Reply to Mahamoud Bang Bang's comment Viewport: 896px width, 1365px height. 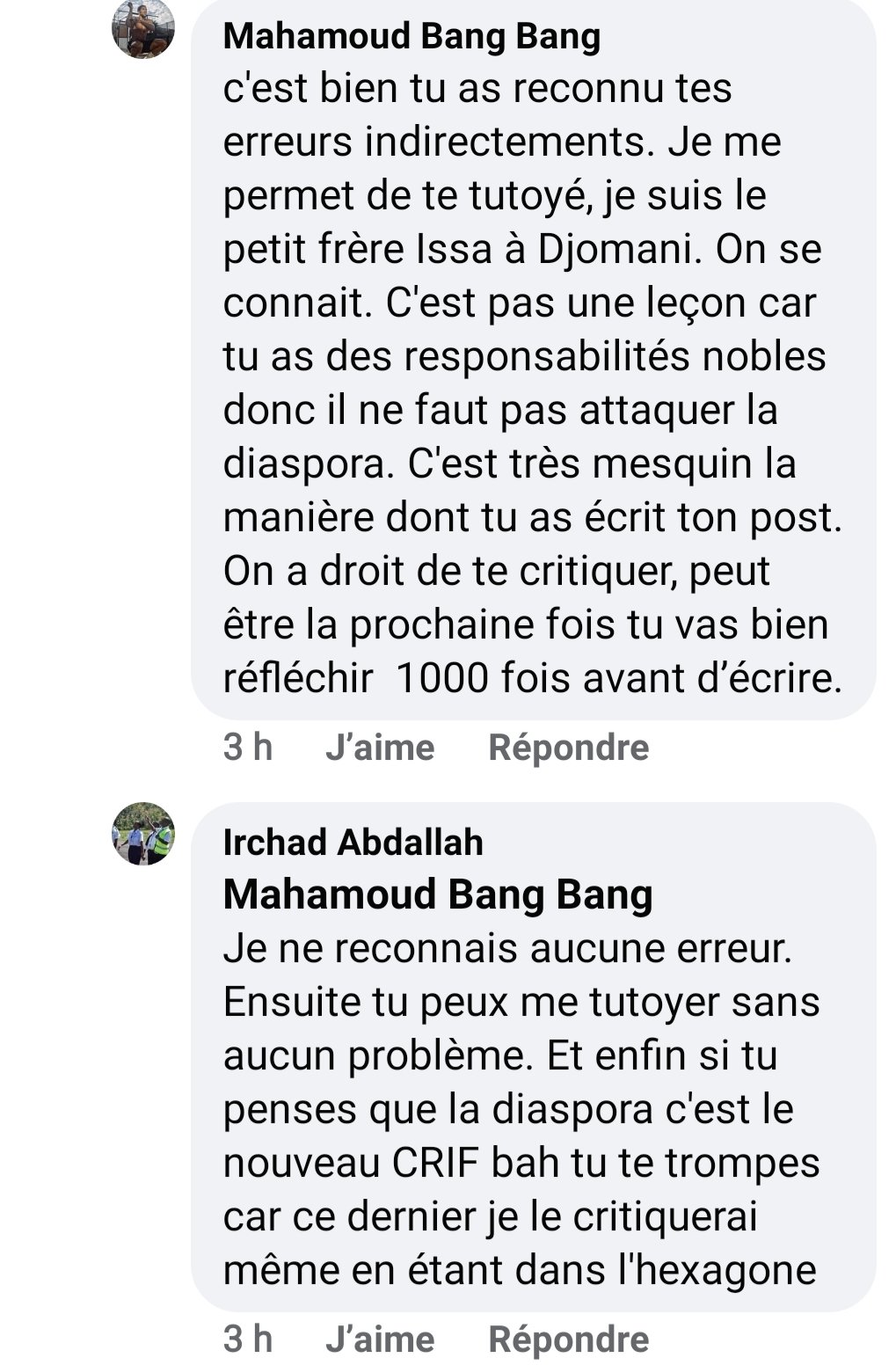click(568, 748)
